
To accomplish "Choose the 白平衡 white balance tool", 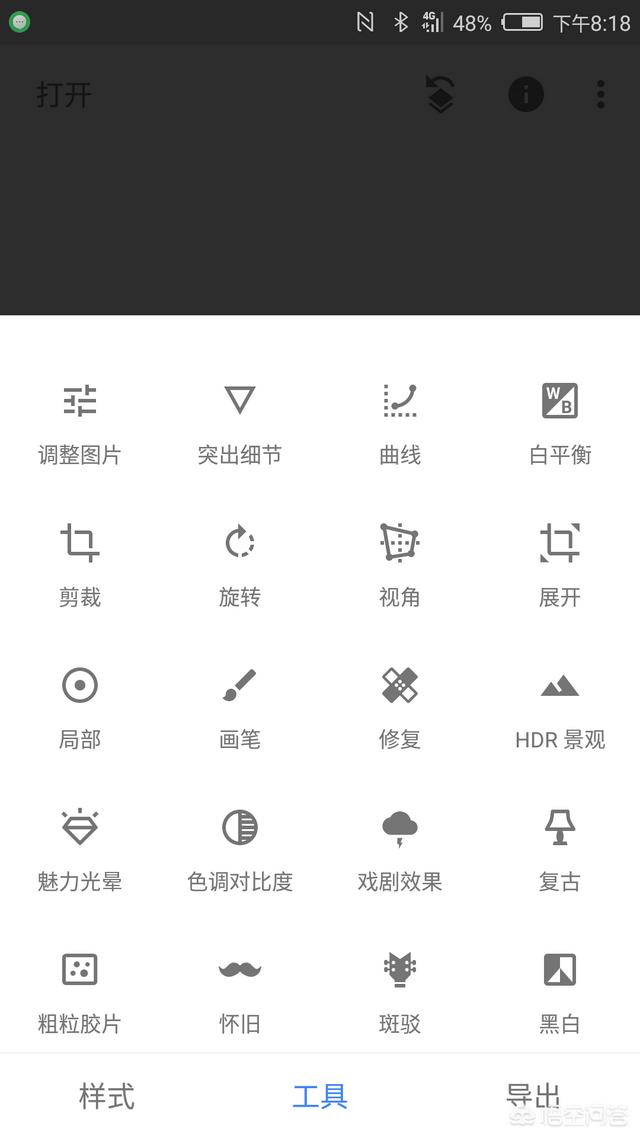I will coord(559,424).
